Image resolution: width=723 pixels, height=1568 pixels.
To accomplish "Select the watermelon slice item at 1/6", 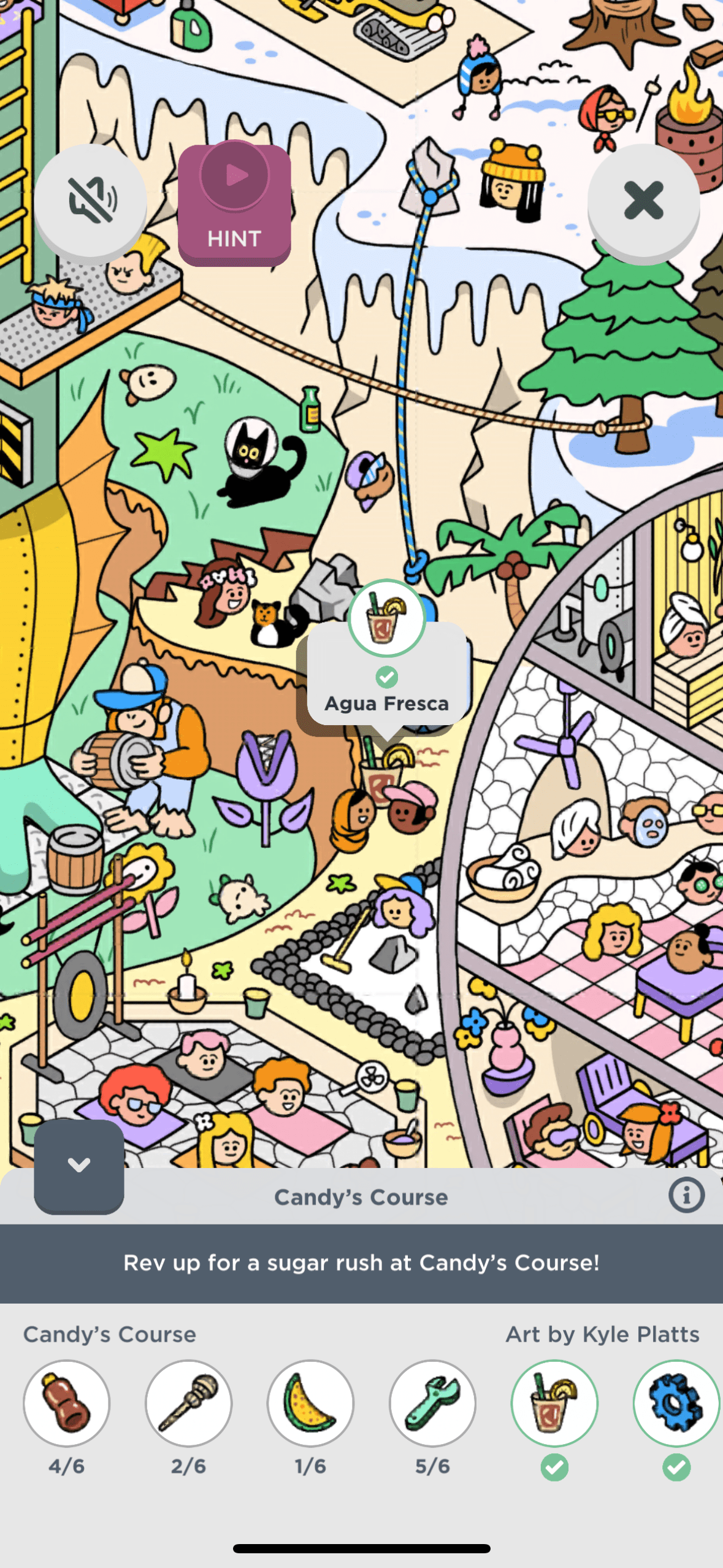I will tap(310, 1402).
